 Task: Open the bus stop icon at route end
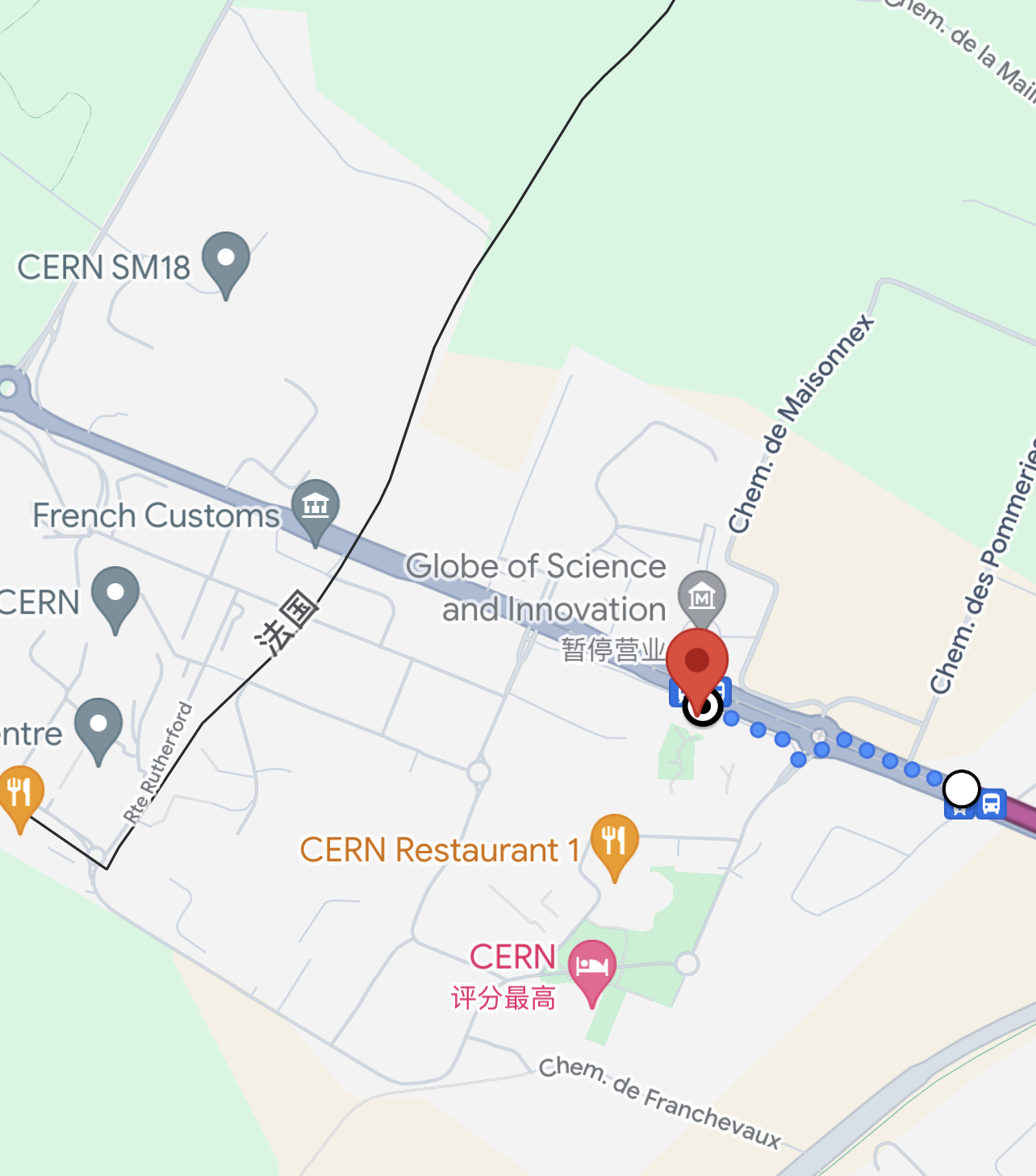[x=991, y=804]
